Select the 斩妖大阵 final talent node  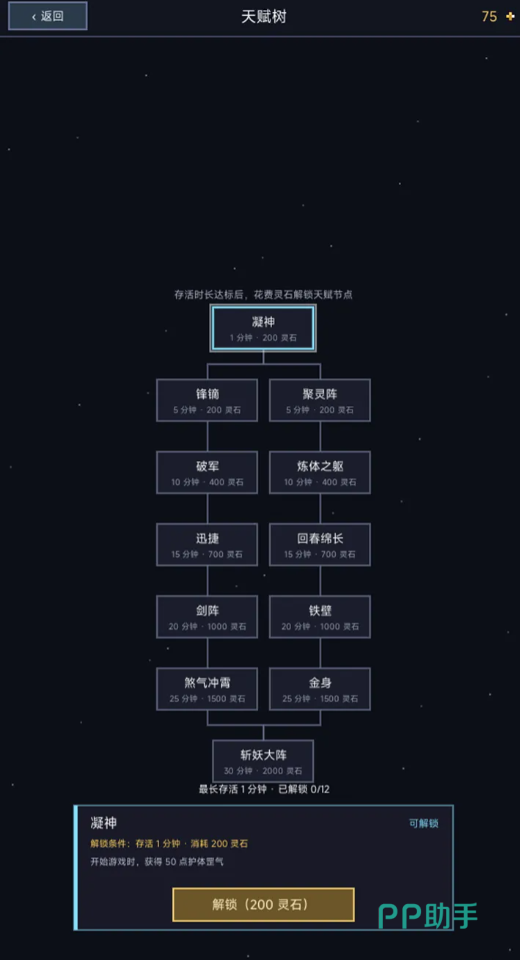point(263,761)
